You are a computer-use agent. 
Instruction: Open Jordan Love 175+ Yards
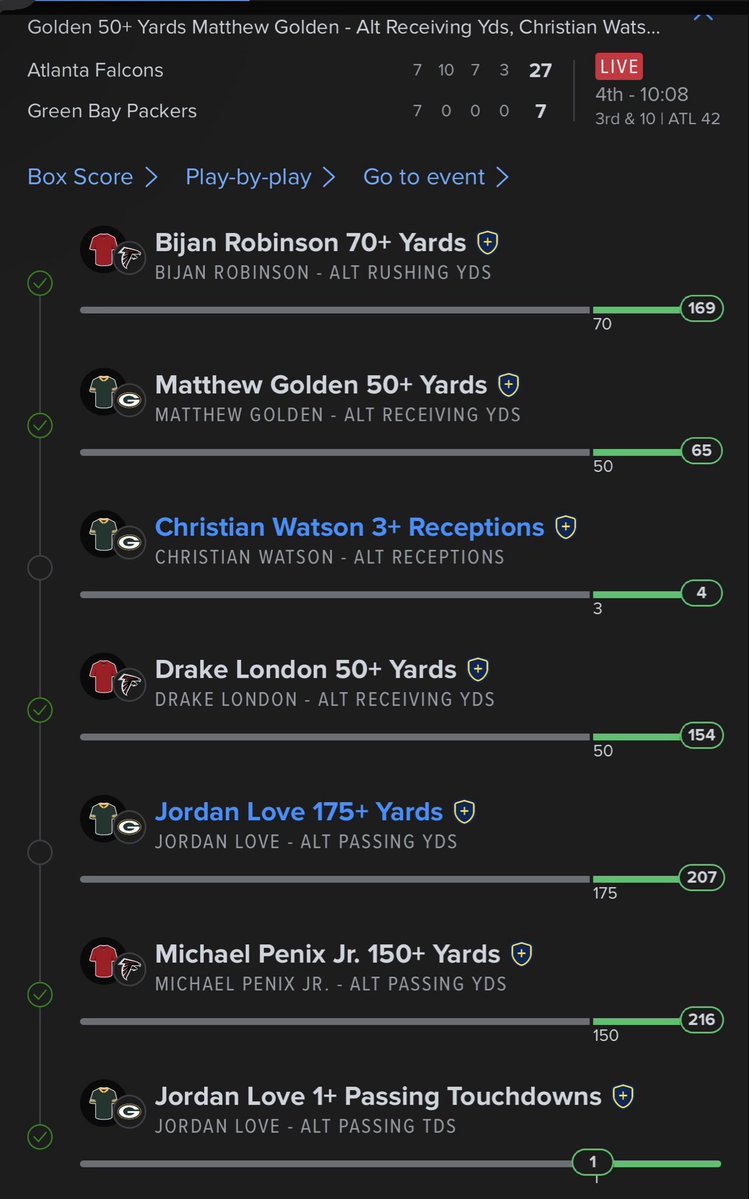(x=299, y=811)
